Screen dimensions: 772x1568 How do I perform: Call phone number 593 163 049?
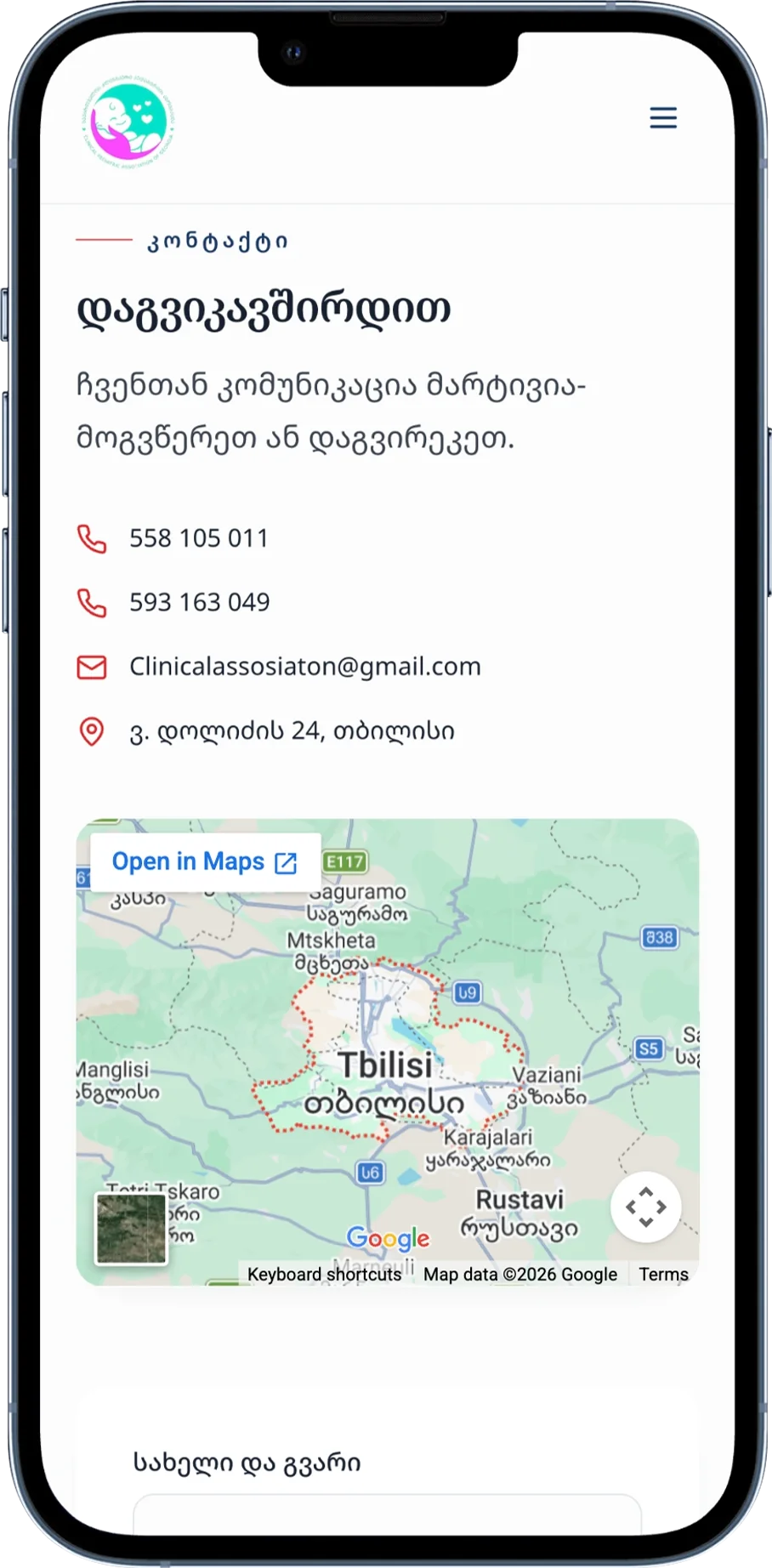199,602
